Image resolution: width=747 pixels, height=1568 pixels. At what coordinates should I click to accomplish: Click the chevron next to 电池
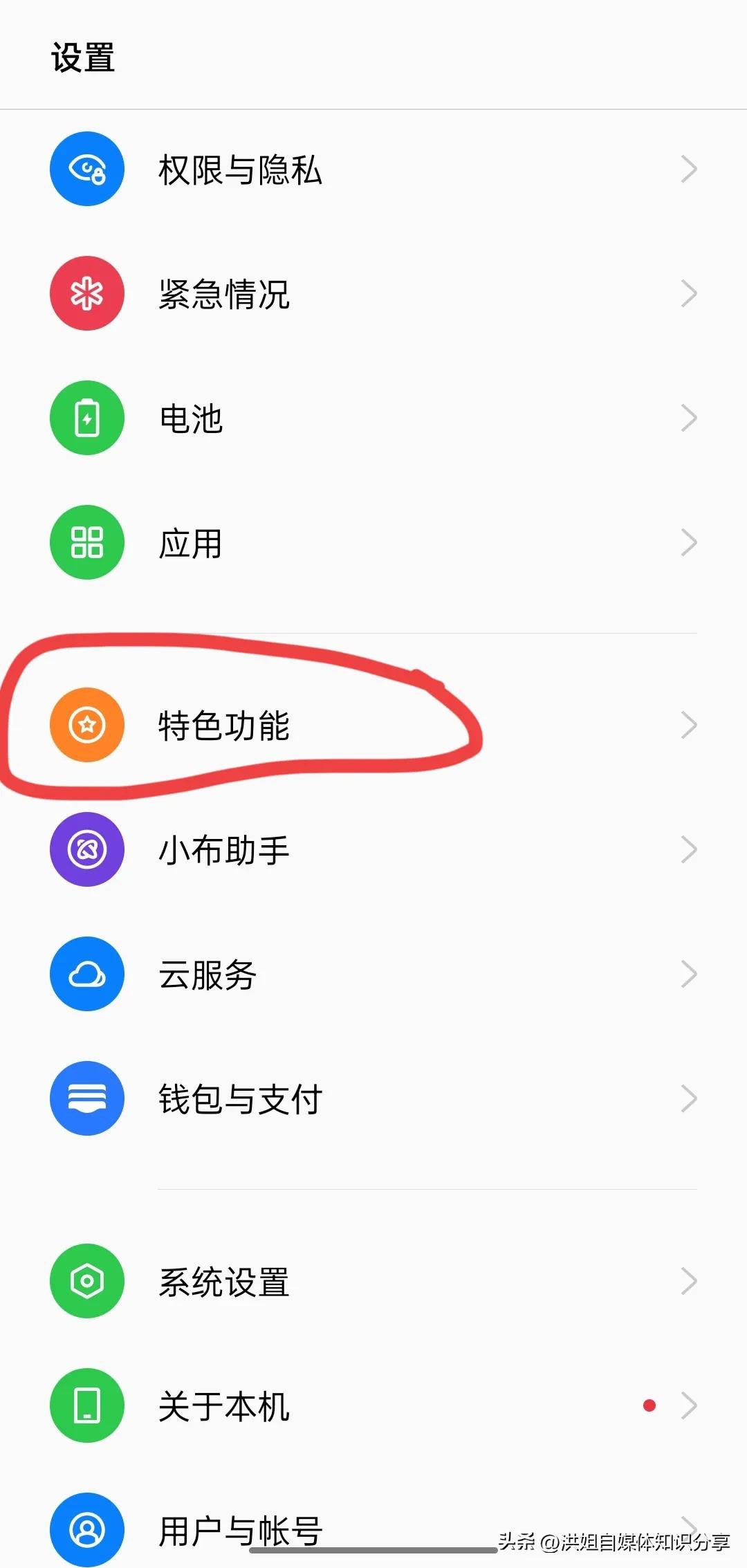[688, 418]
